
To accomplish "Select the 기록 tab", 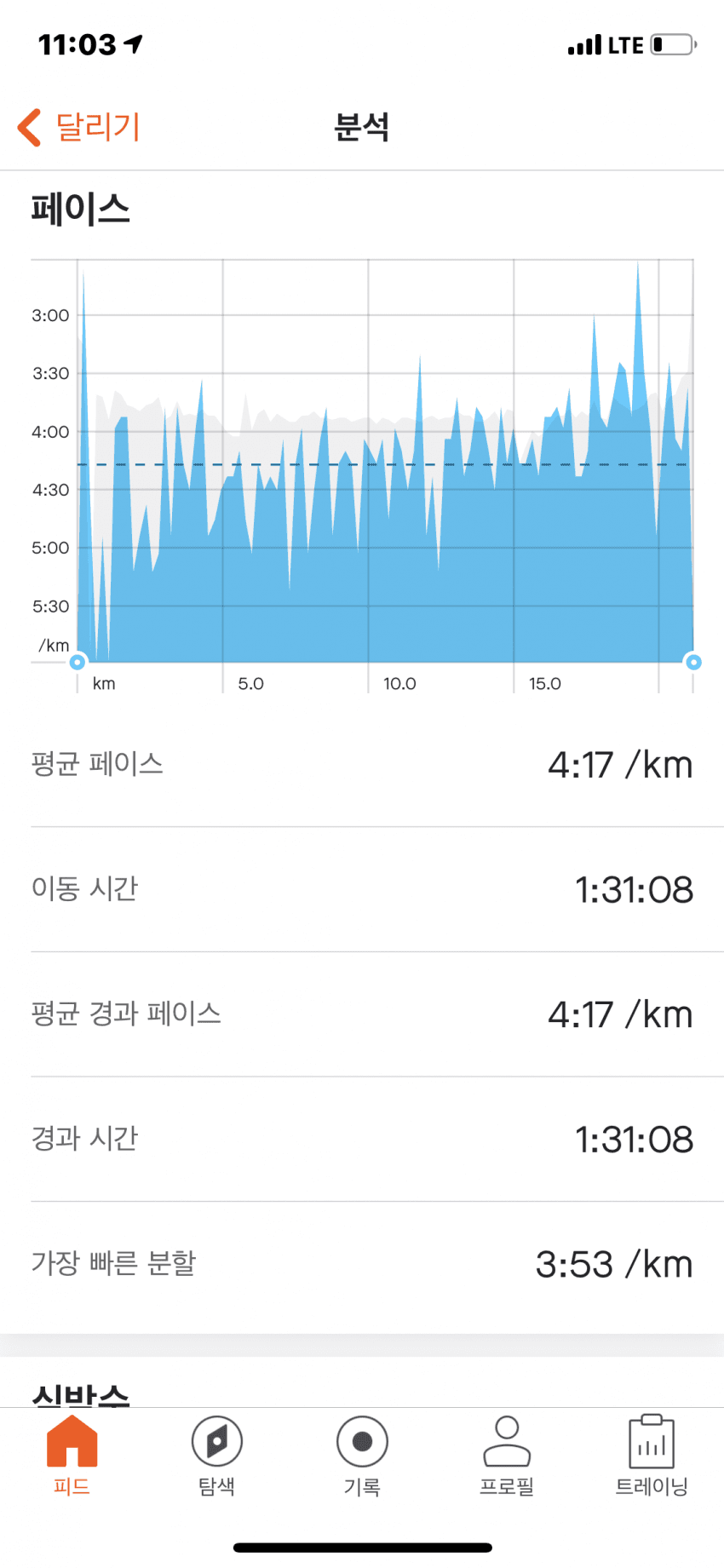I will (x=362, y=1456).
